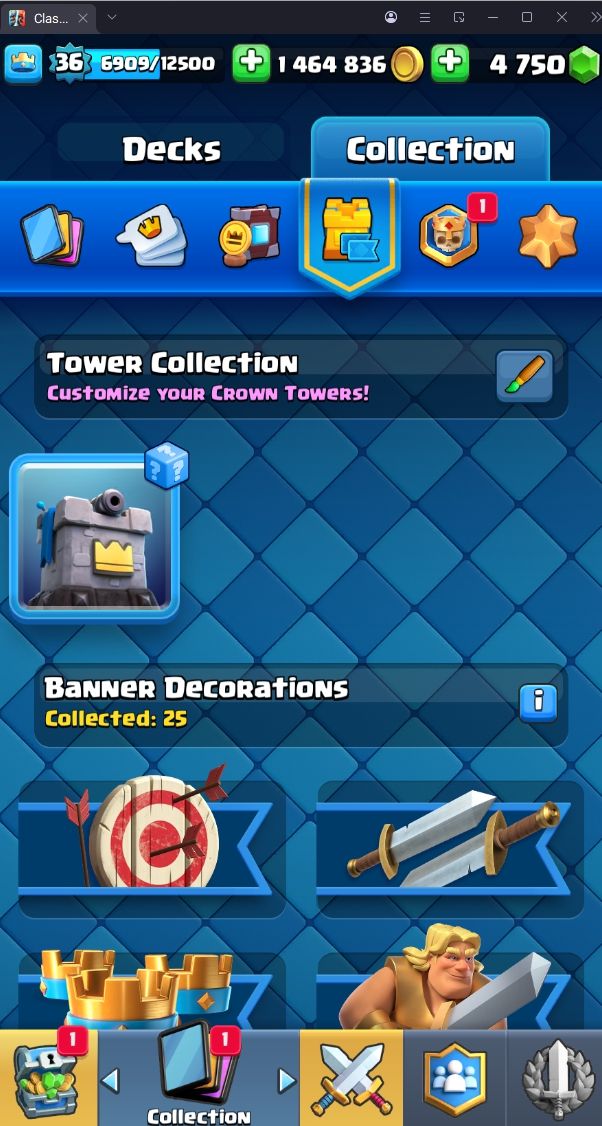602x1126 pixels.
Task: Add more gems with the plus button
Action: click(x=450, y=63)
